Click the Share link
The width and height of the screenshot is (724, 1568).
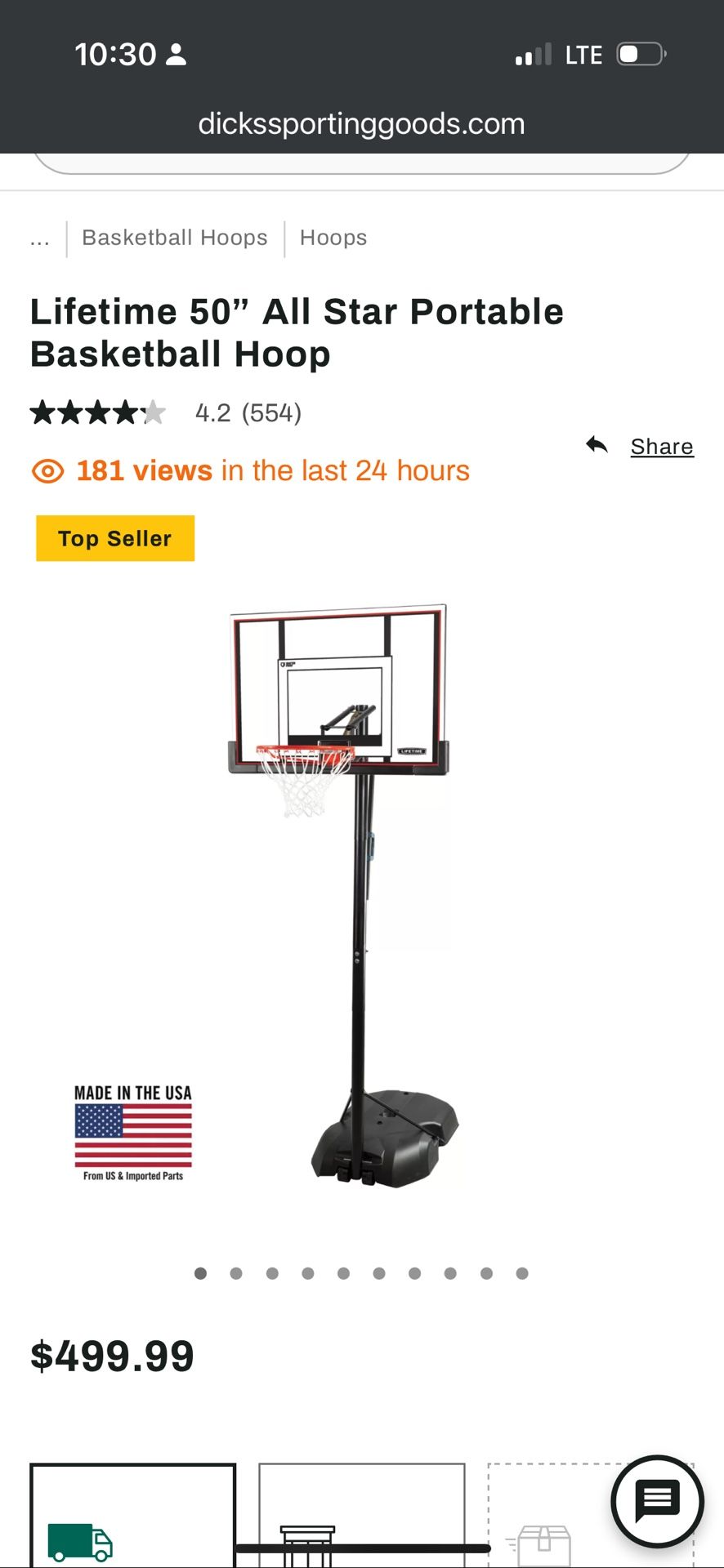[662, 446]
